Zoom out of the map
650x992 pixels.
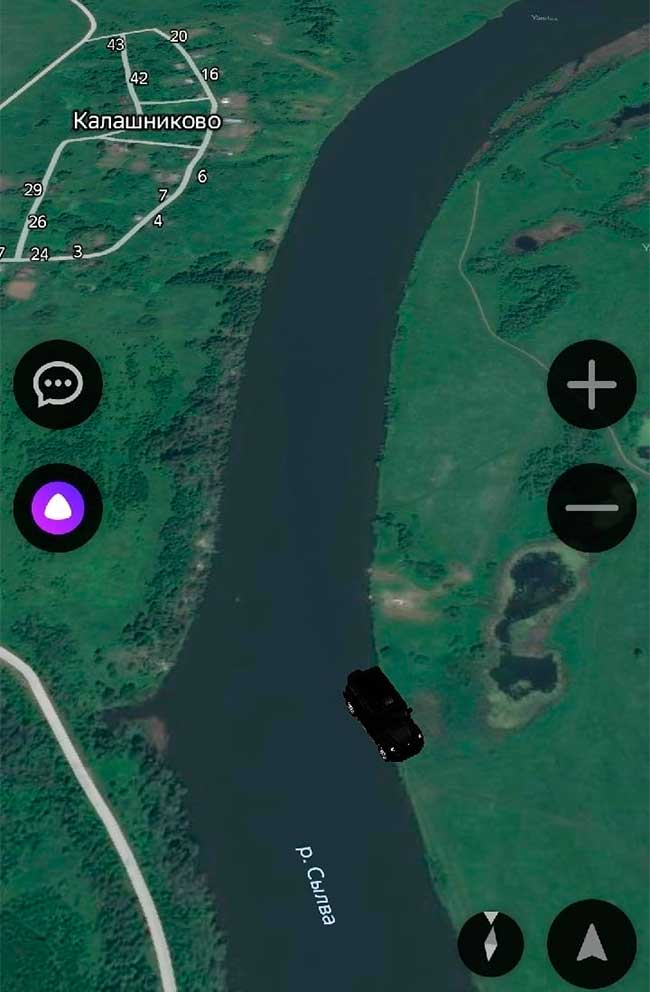pos(592,508)
